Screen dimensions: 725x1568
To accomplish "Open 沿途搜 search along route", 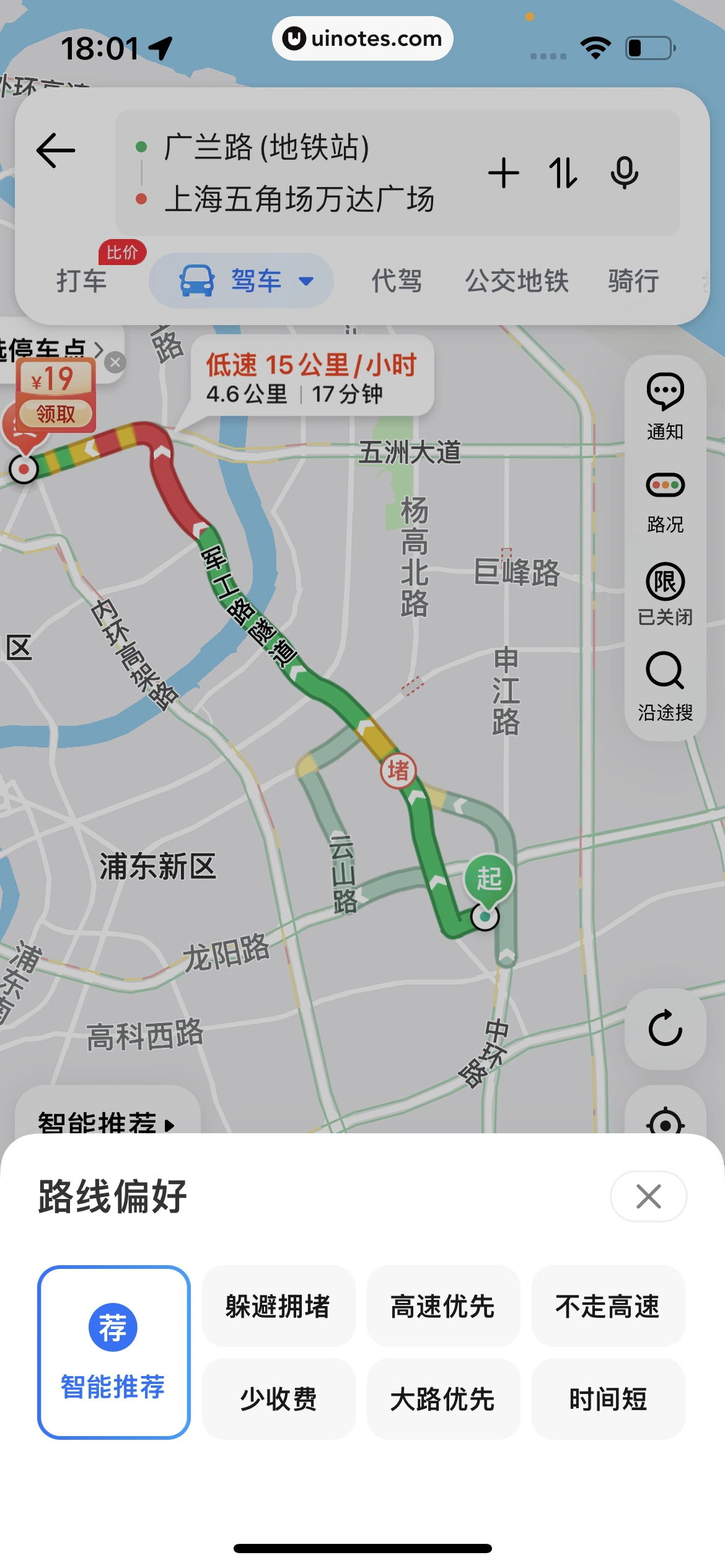I will pos(665,685).
